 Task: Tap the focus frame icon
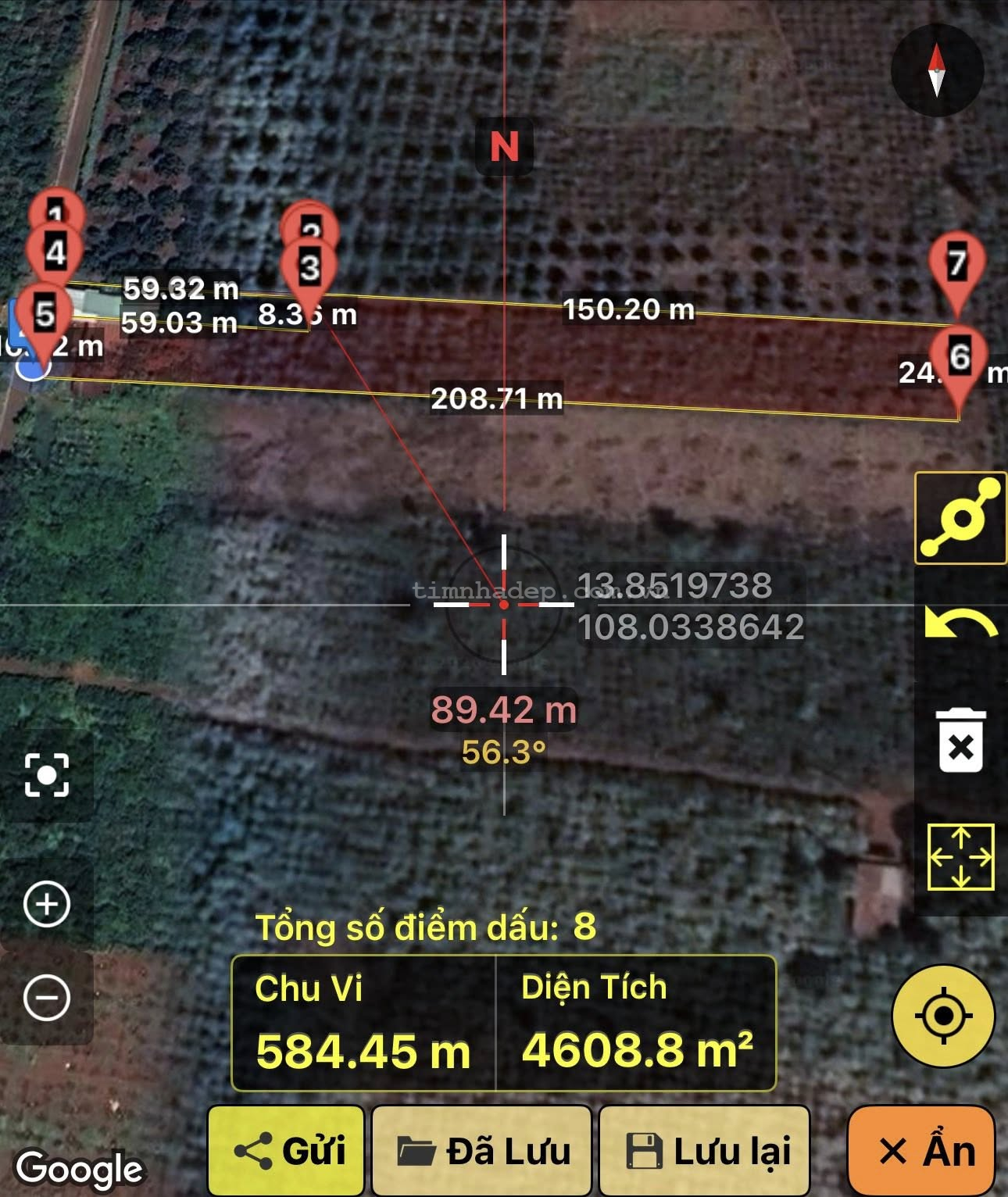[x=47, y=775]
